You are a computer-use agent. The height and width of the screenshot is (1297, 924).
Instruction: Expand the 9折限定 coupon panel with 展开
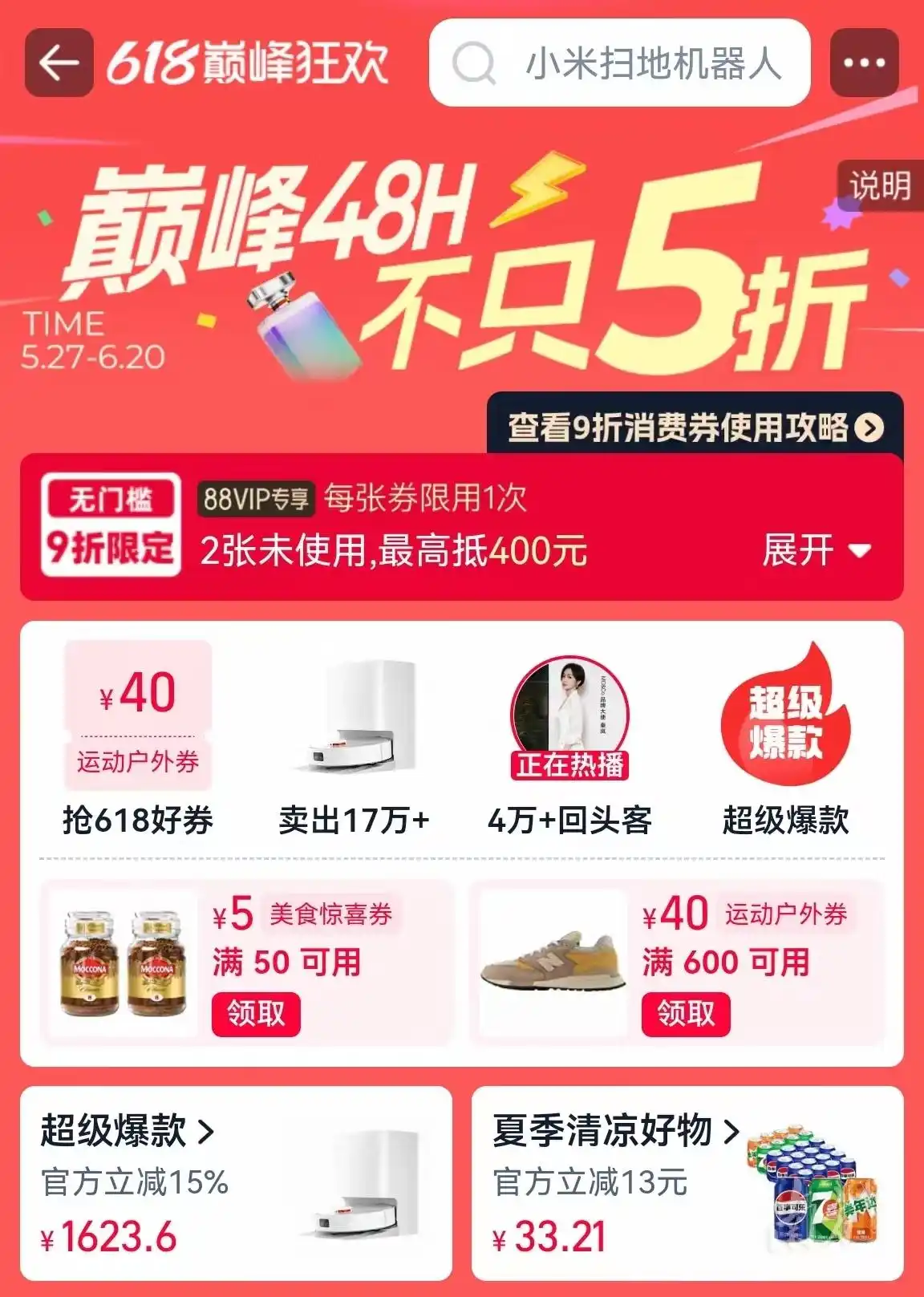(816, 551)
